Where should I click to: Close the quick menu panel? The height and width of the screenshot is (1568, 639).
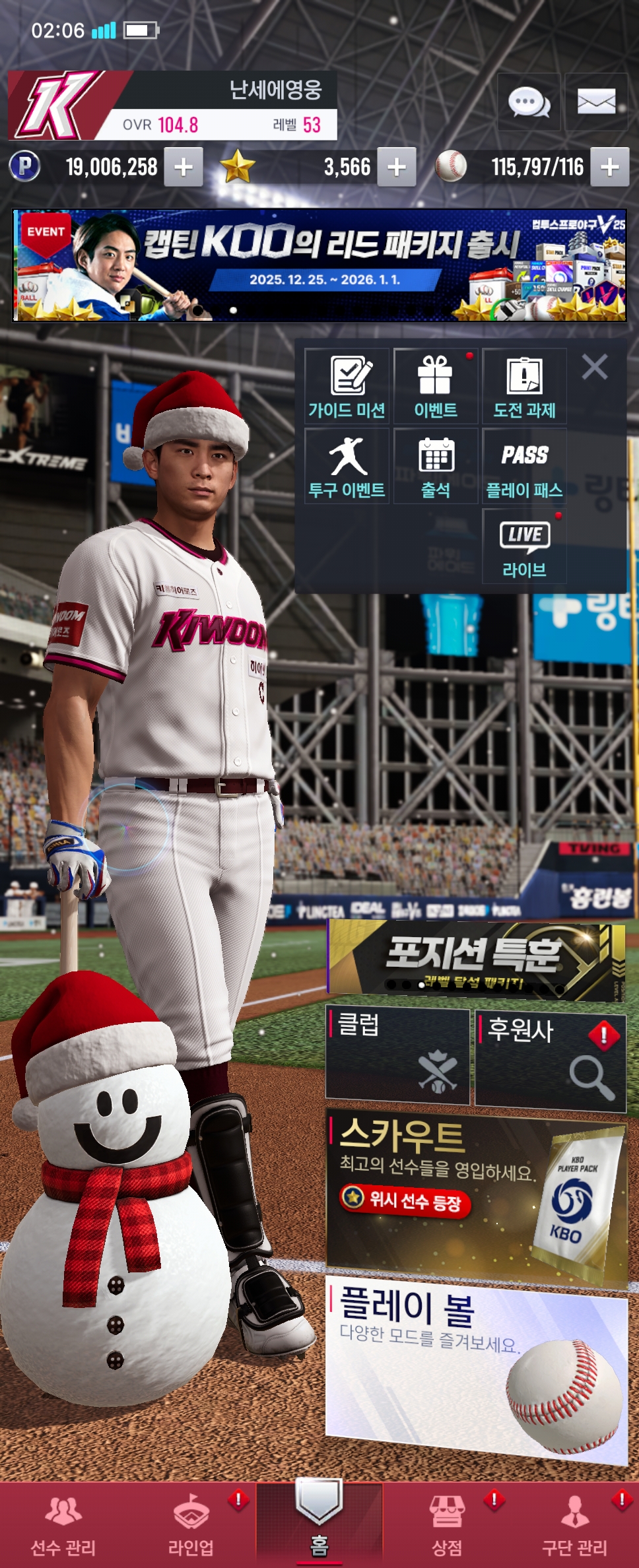click(595, 367)
